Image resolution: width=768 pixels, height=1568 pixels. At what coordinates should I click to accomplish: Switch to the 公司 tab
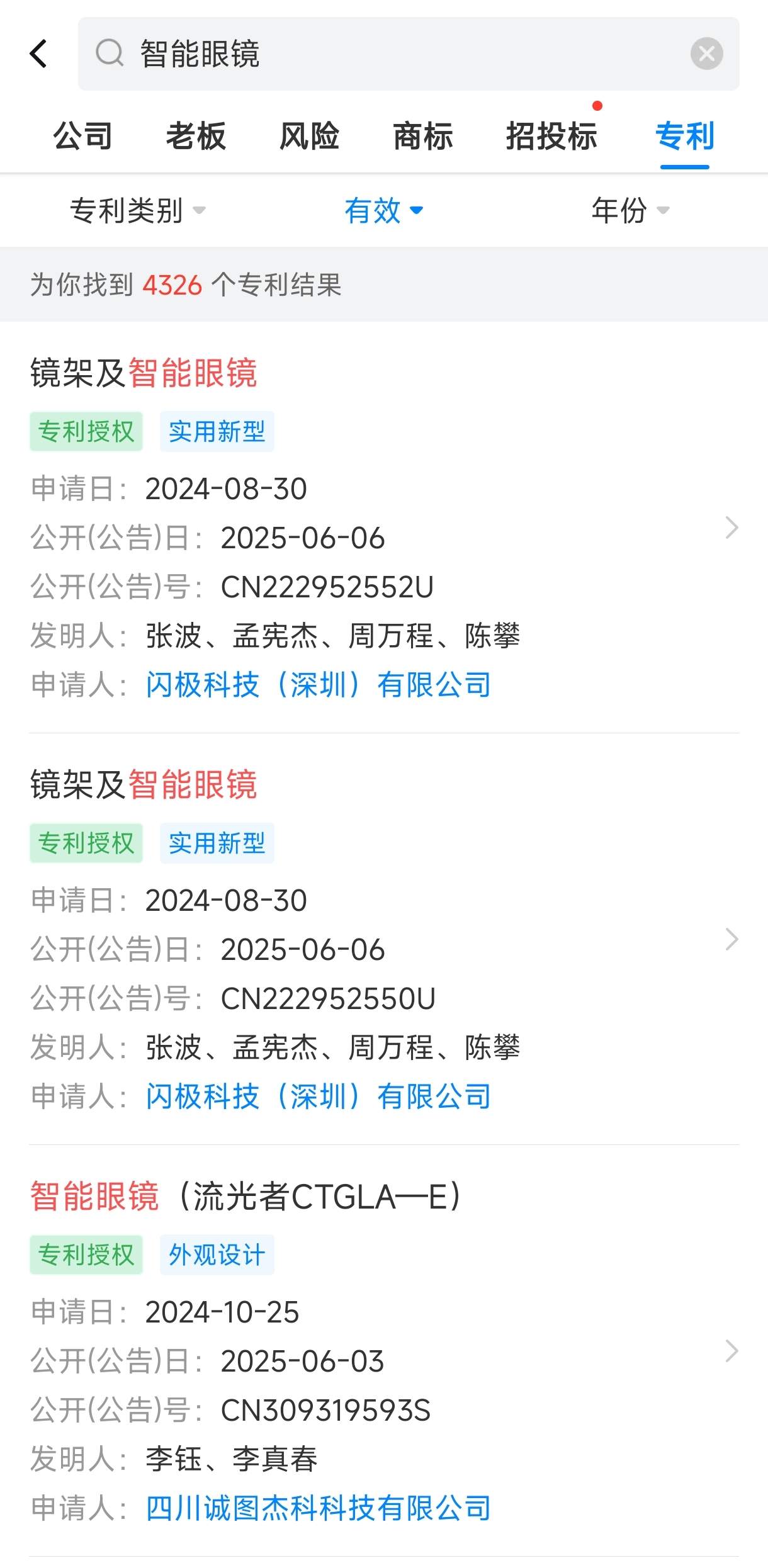coord(83,136)
